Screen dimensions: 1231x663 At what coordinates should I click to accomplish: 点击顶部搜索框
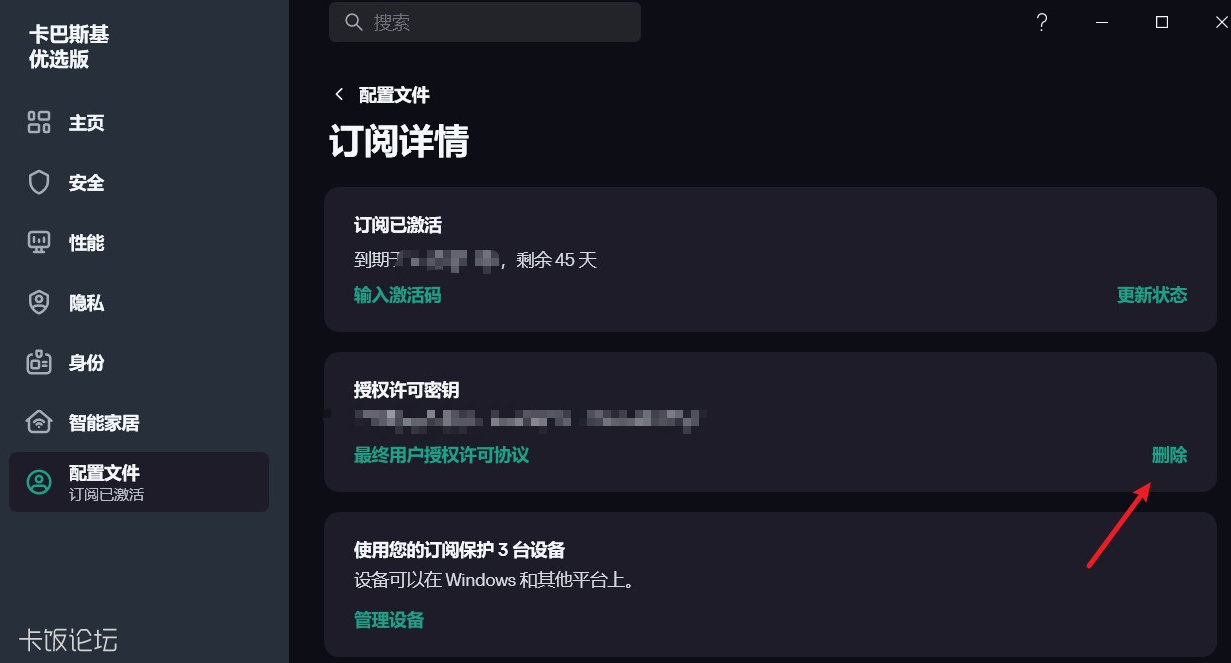[x=485, y=22]
